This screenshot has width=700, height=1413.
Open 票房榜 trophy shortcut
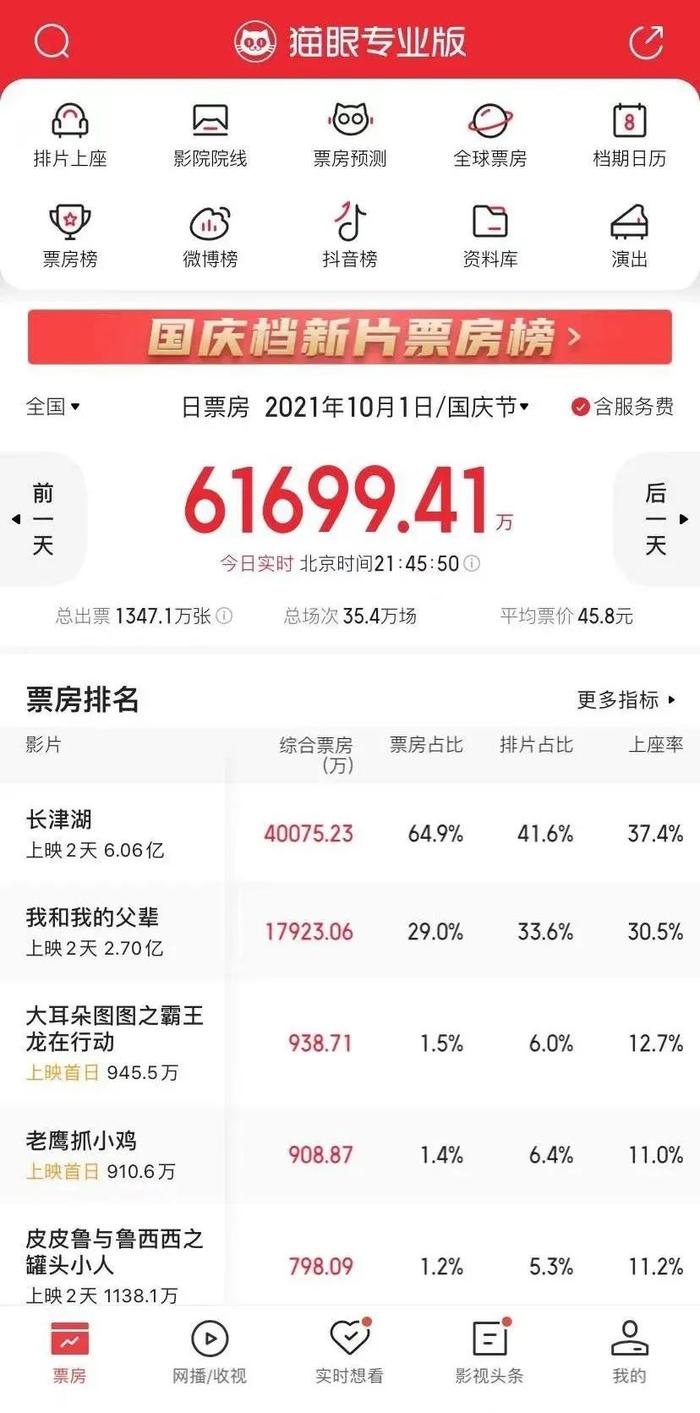[x=70, y=236]
